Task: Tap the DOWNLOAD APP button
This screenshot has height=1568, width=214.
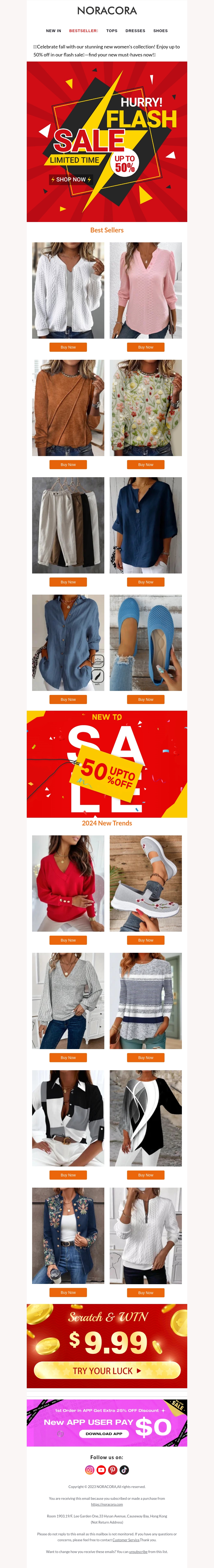Action: point(104,1433)
